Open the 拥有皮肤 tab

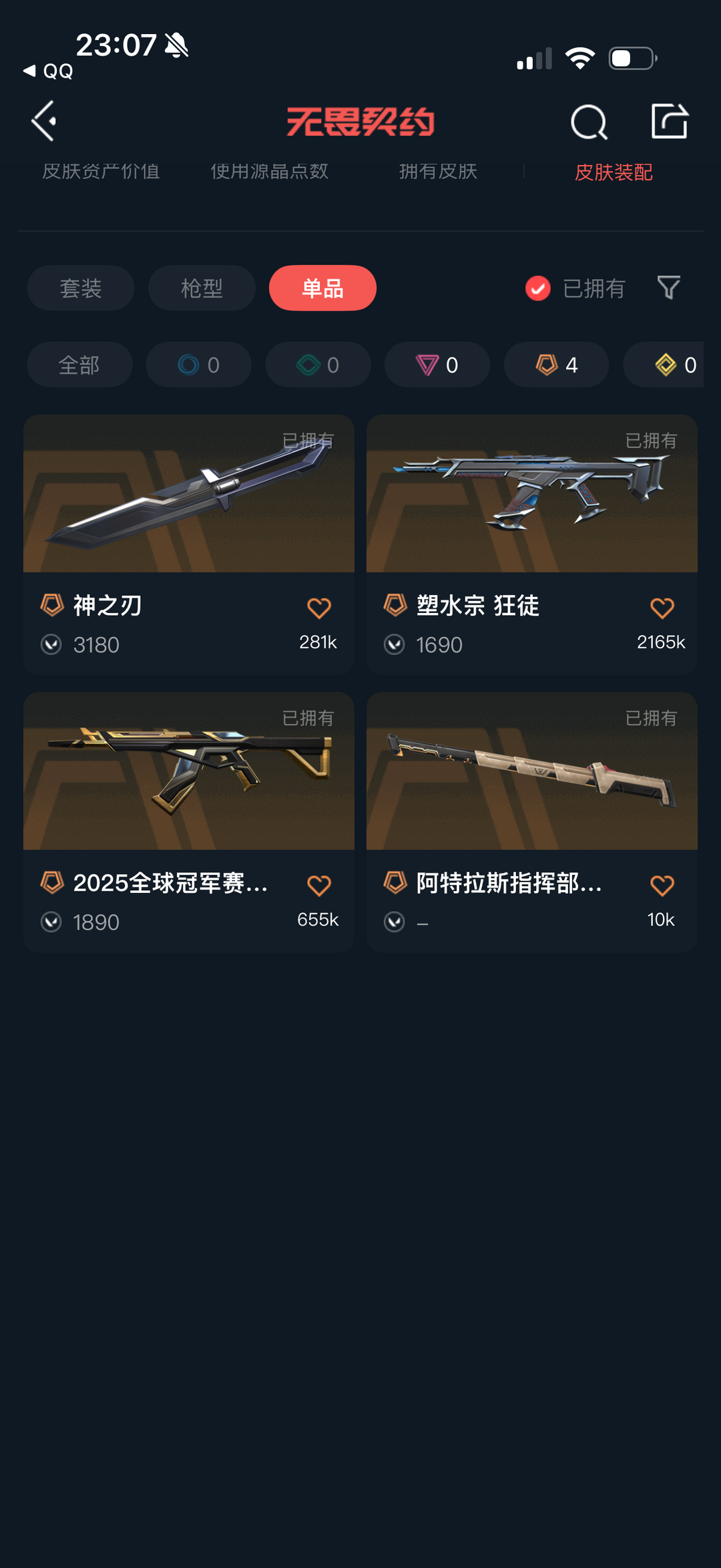(438, 172)
